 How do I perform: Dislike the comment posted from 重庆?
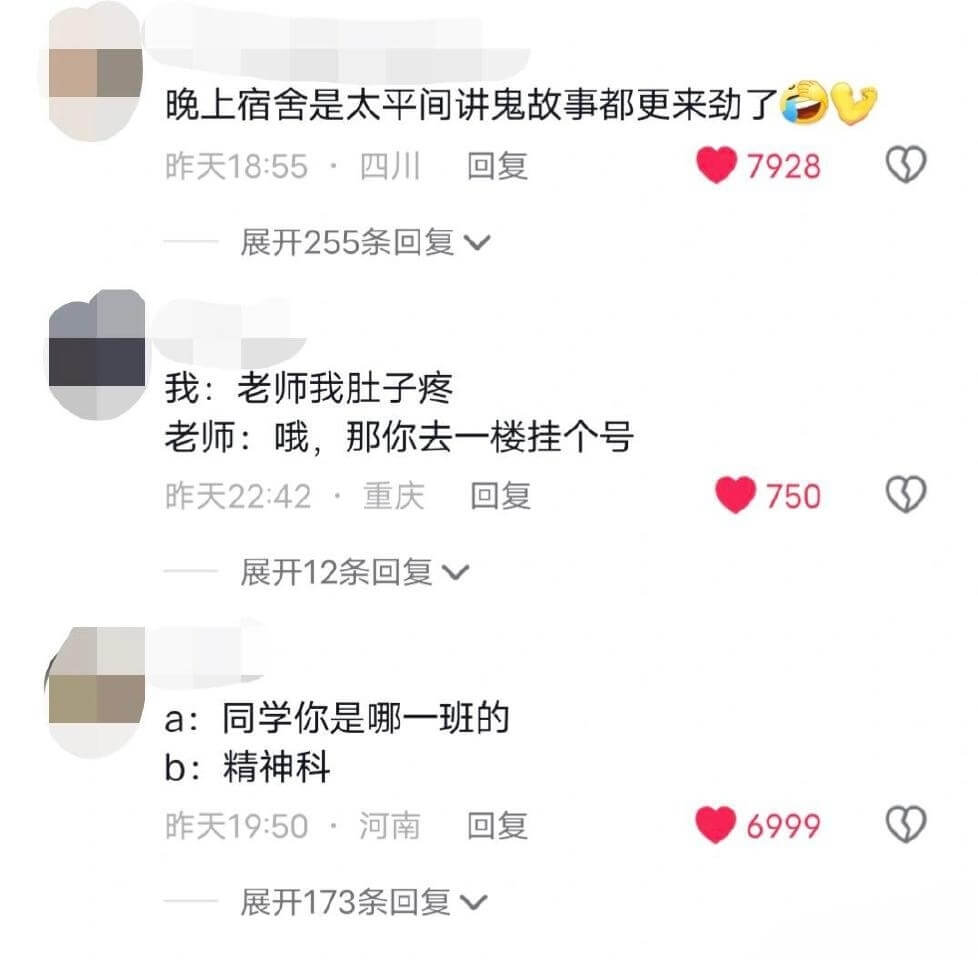[906, 495]
